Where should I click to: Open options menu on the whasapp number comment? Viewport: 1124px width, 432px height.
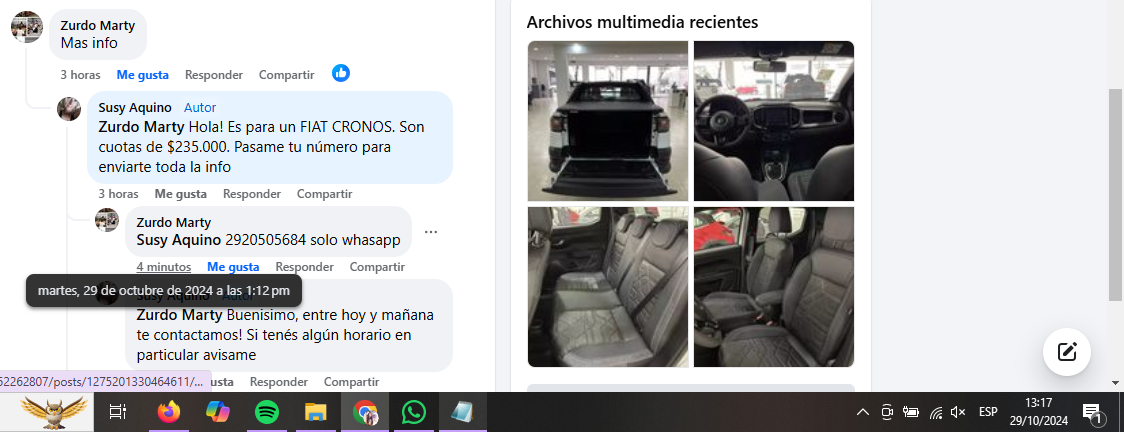(431, 232)
